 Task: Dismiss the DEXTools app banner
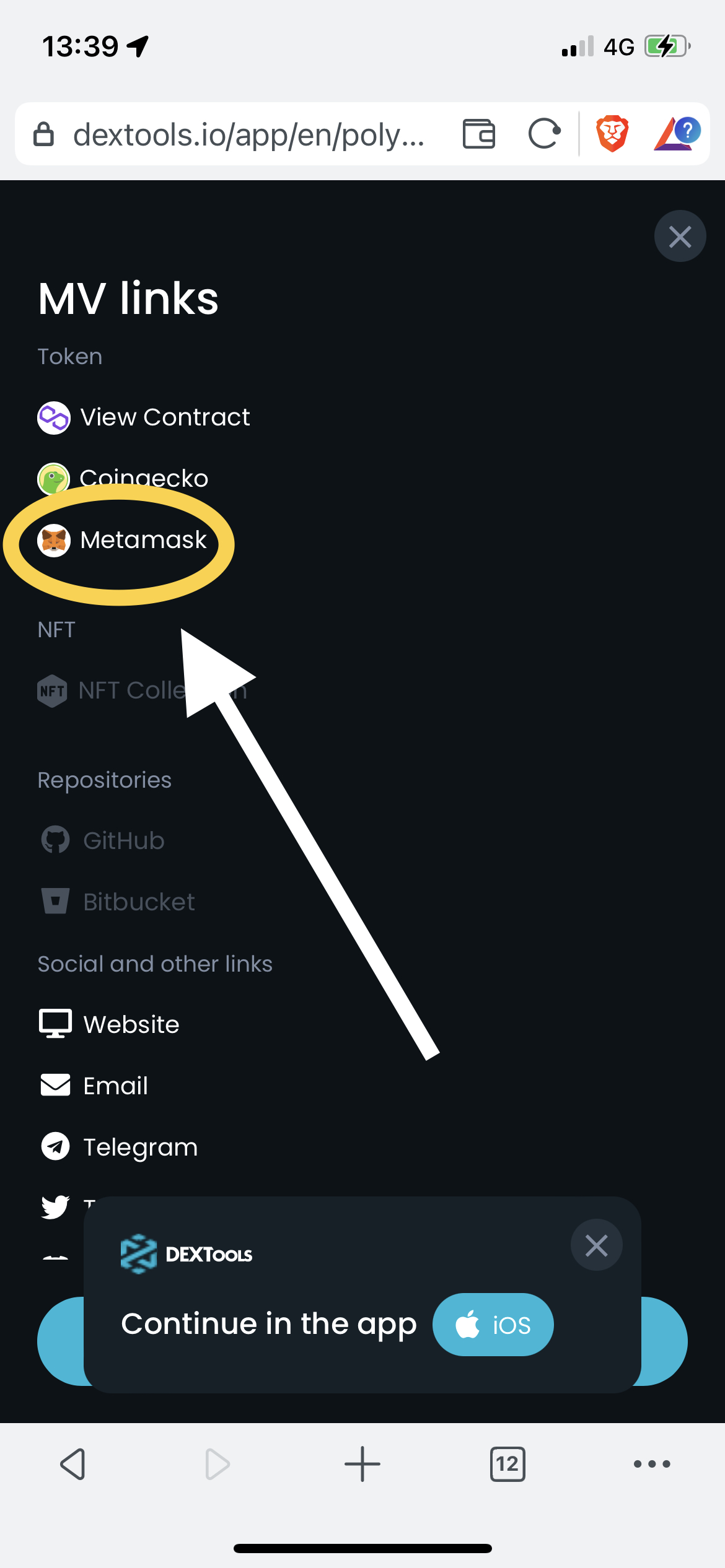tap(596, 1245)
